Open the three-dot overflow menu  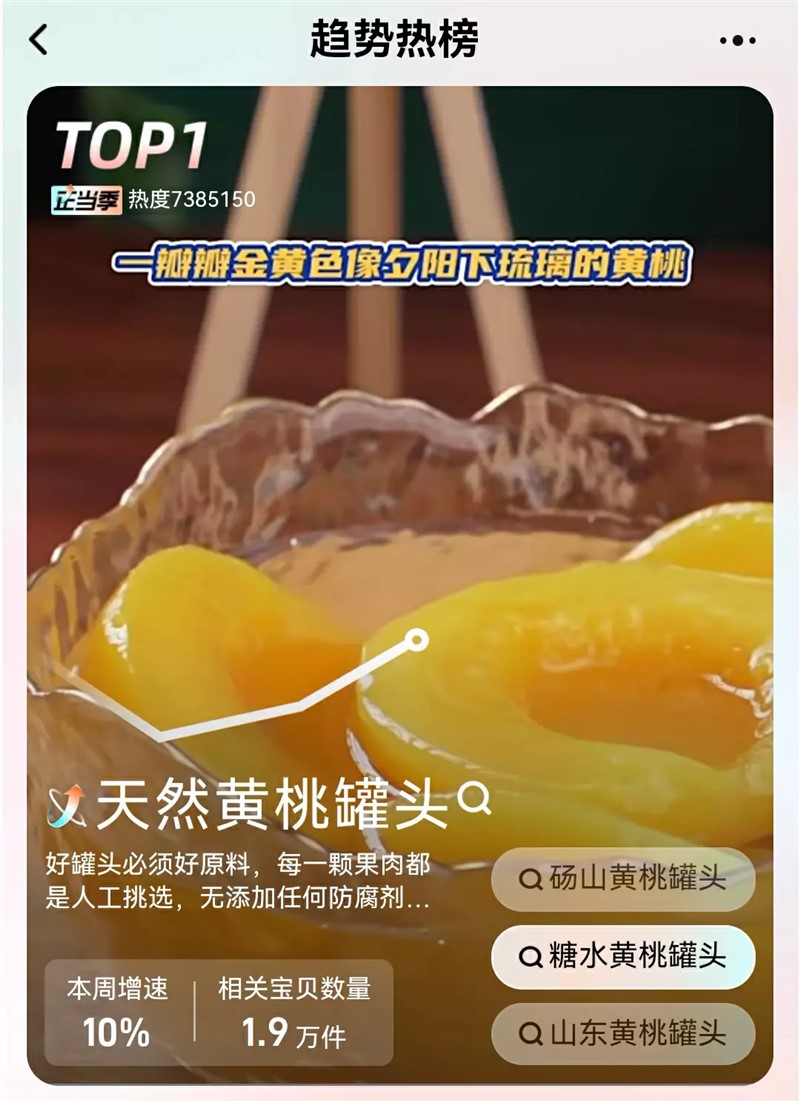737,41
